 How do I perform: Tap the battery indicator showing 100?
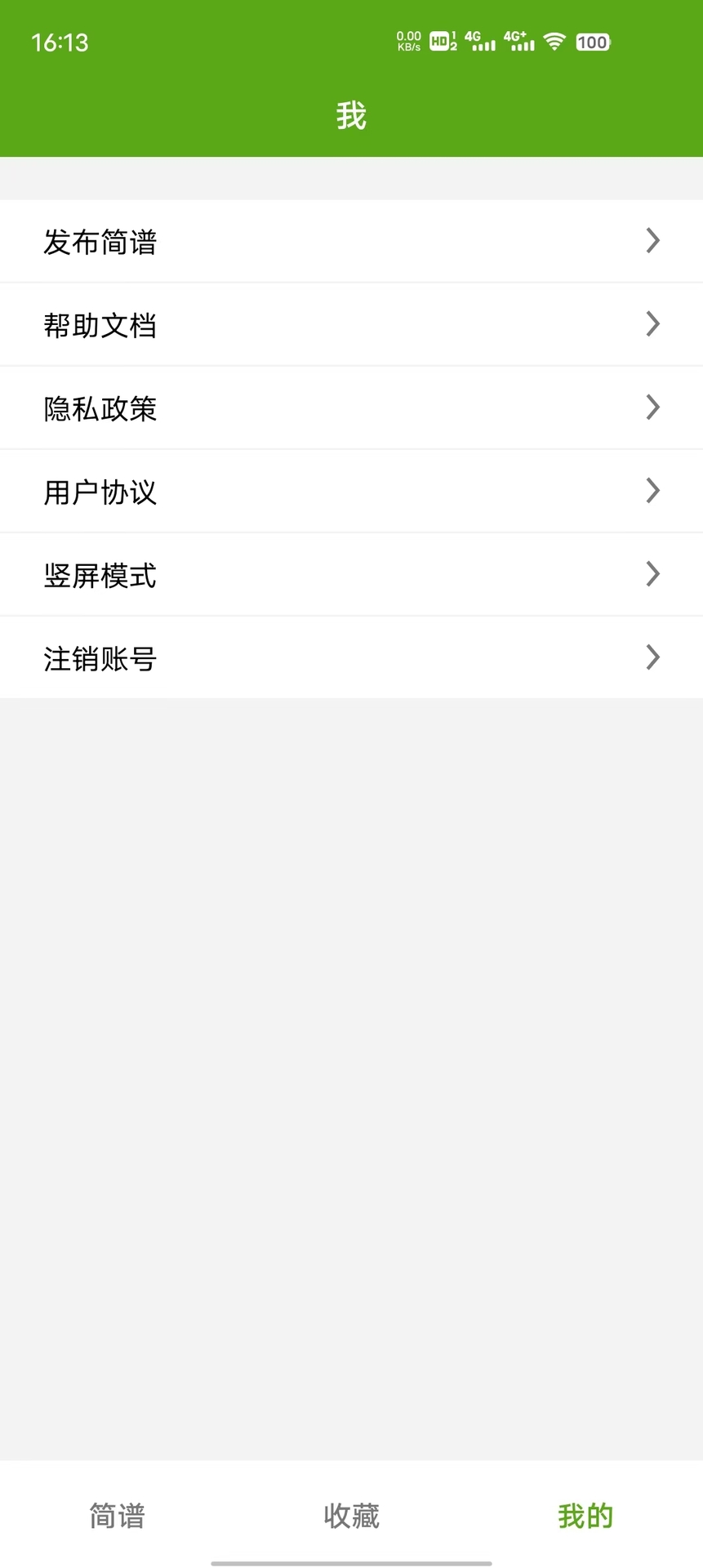[592, 42]
